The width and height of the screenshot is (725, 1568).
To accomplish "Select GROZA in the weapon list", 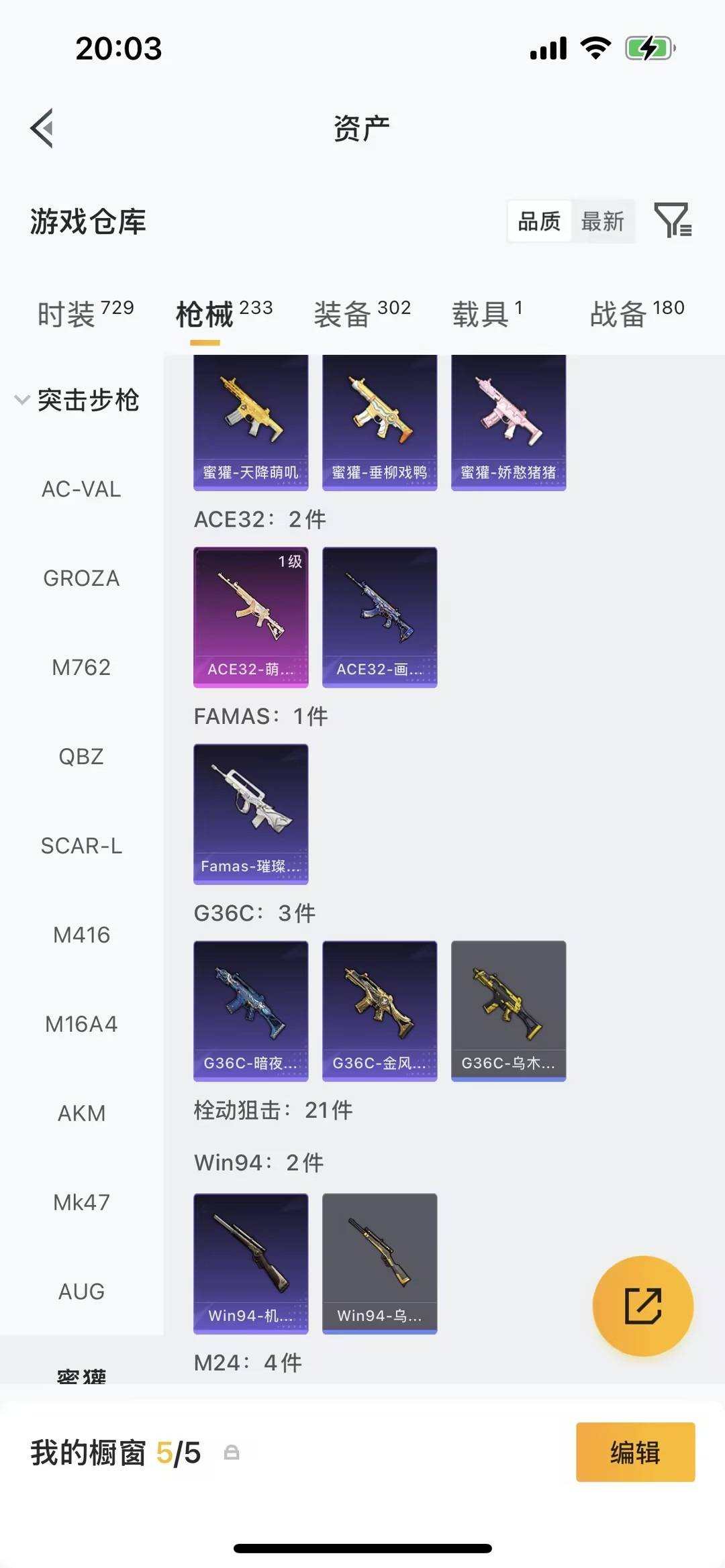I will coord(81,578).
